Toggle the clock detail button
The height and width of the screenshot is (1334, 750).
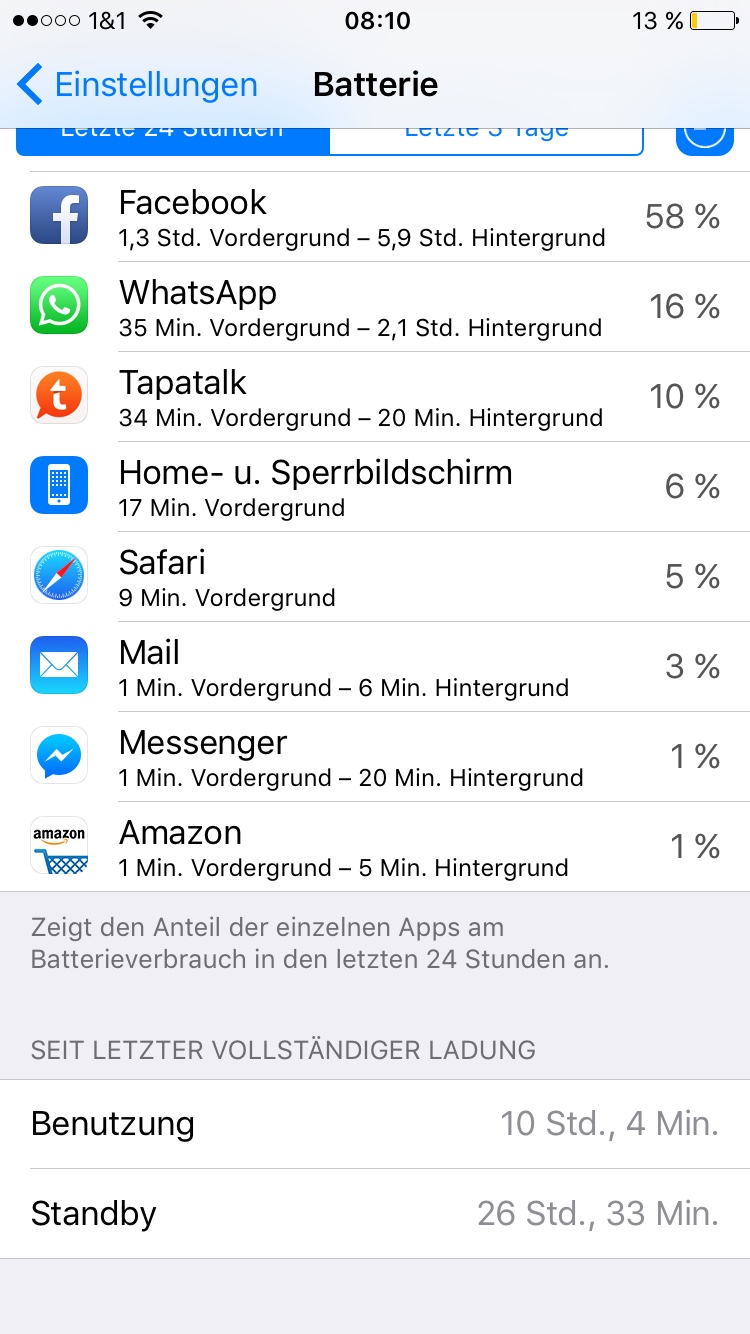click(x=705, y=141)
